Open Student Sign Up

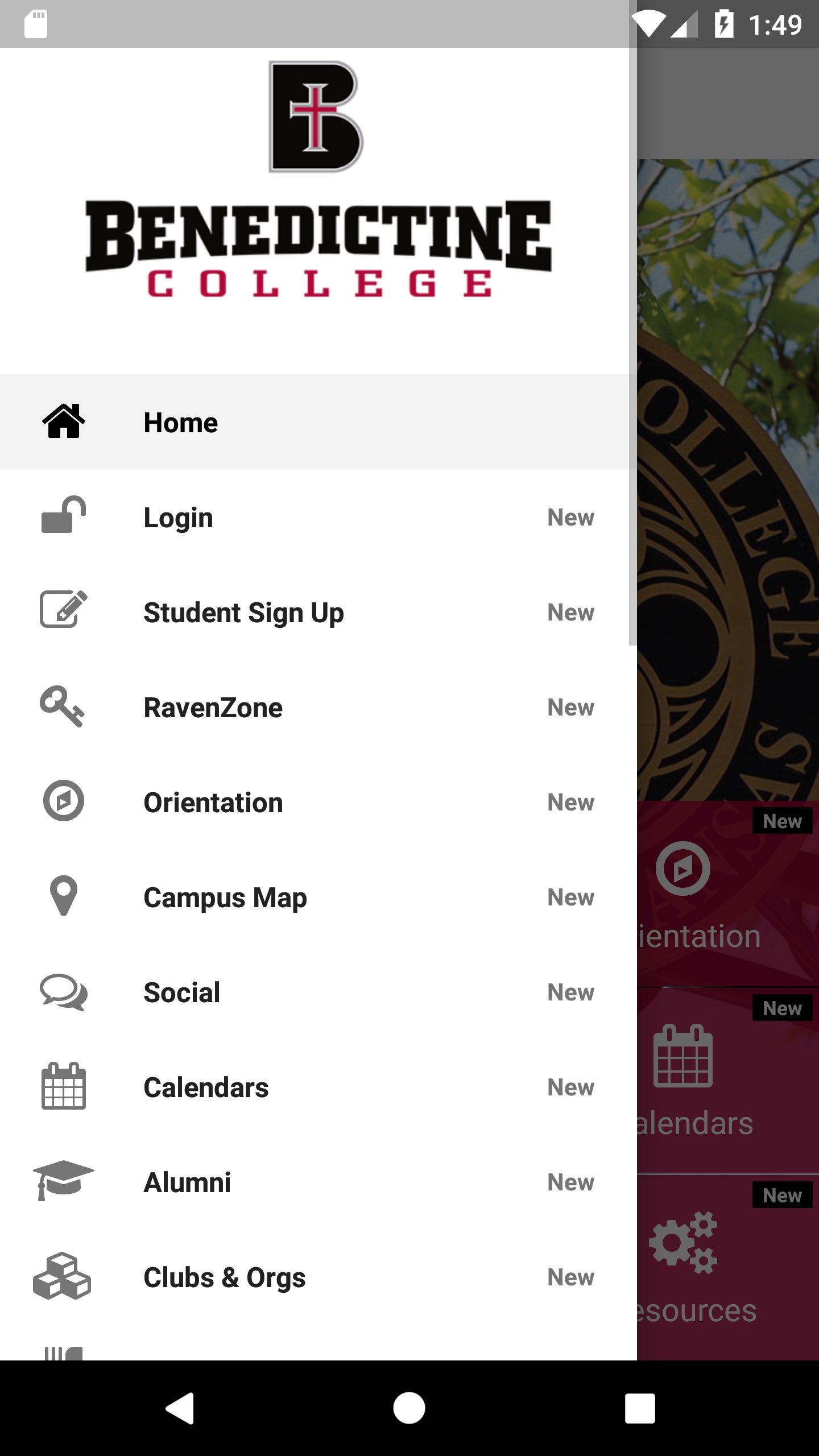[315, 612]
